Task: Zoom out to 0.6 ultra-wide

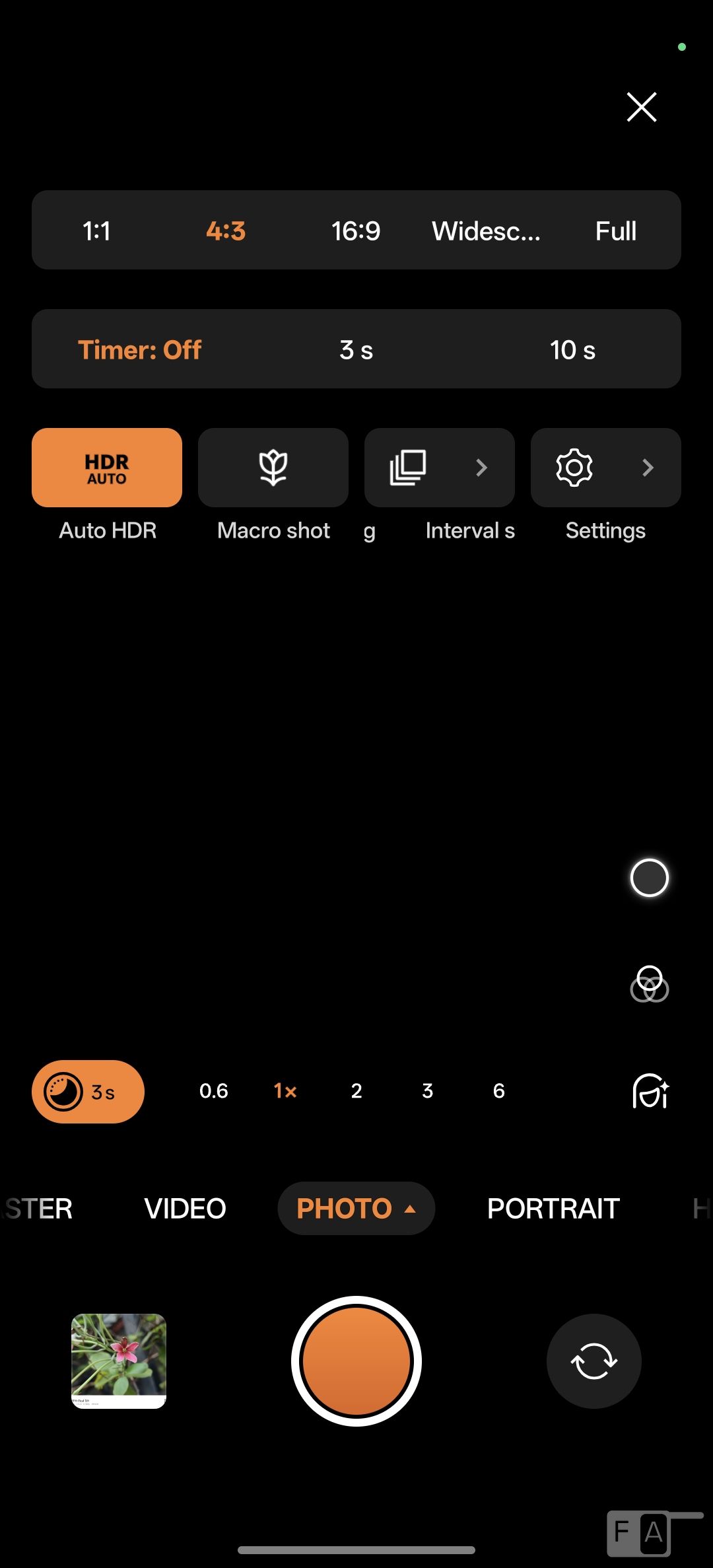Action: [214, 1091]
